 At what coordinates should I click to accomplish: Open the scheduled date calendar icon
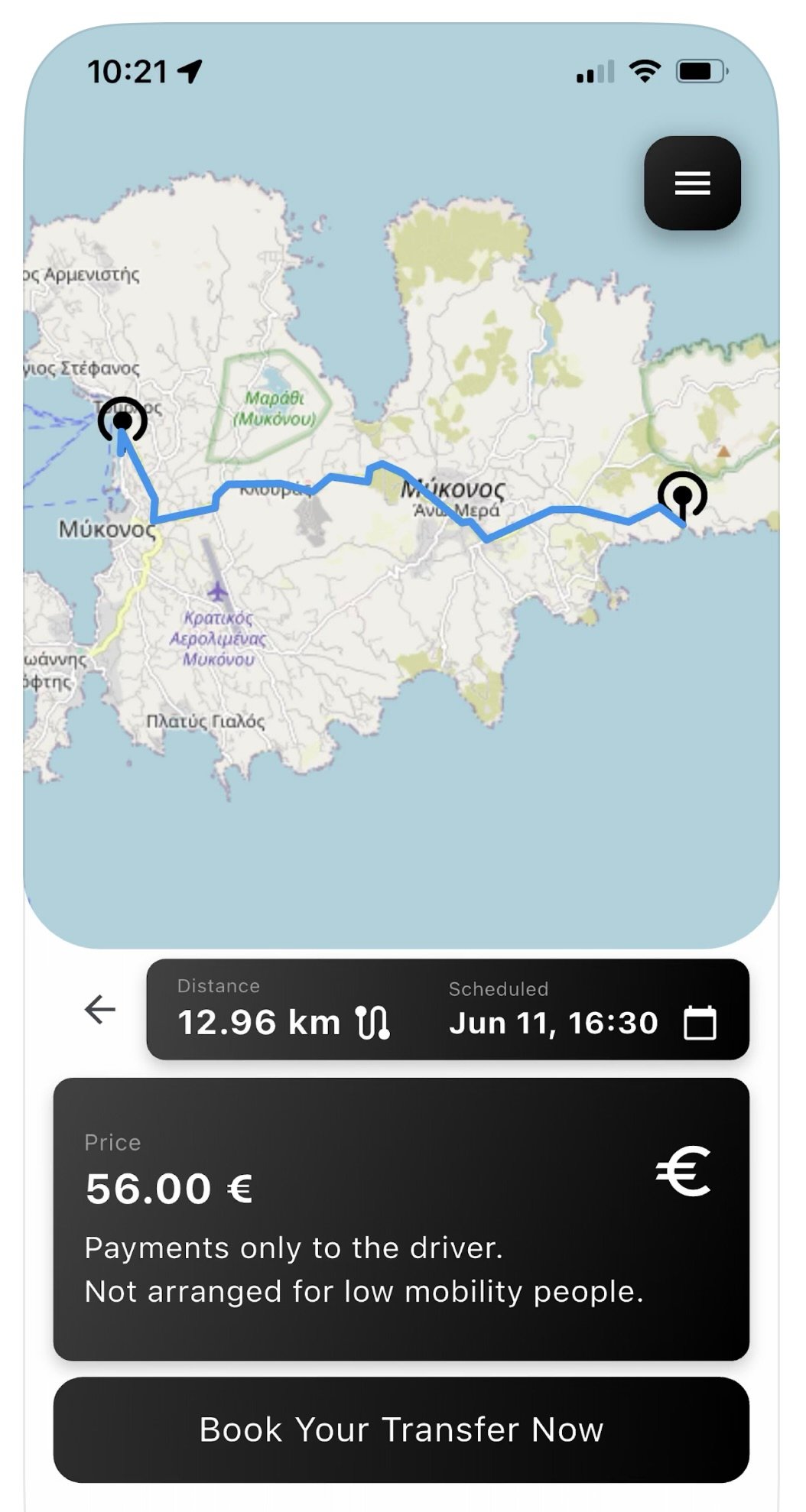(700, 1023)
